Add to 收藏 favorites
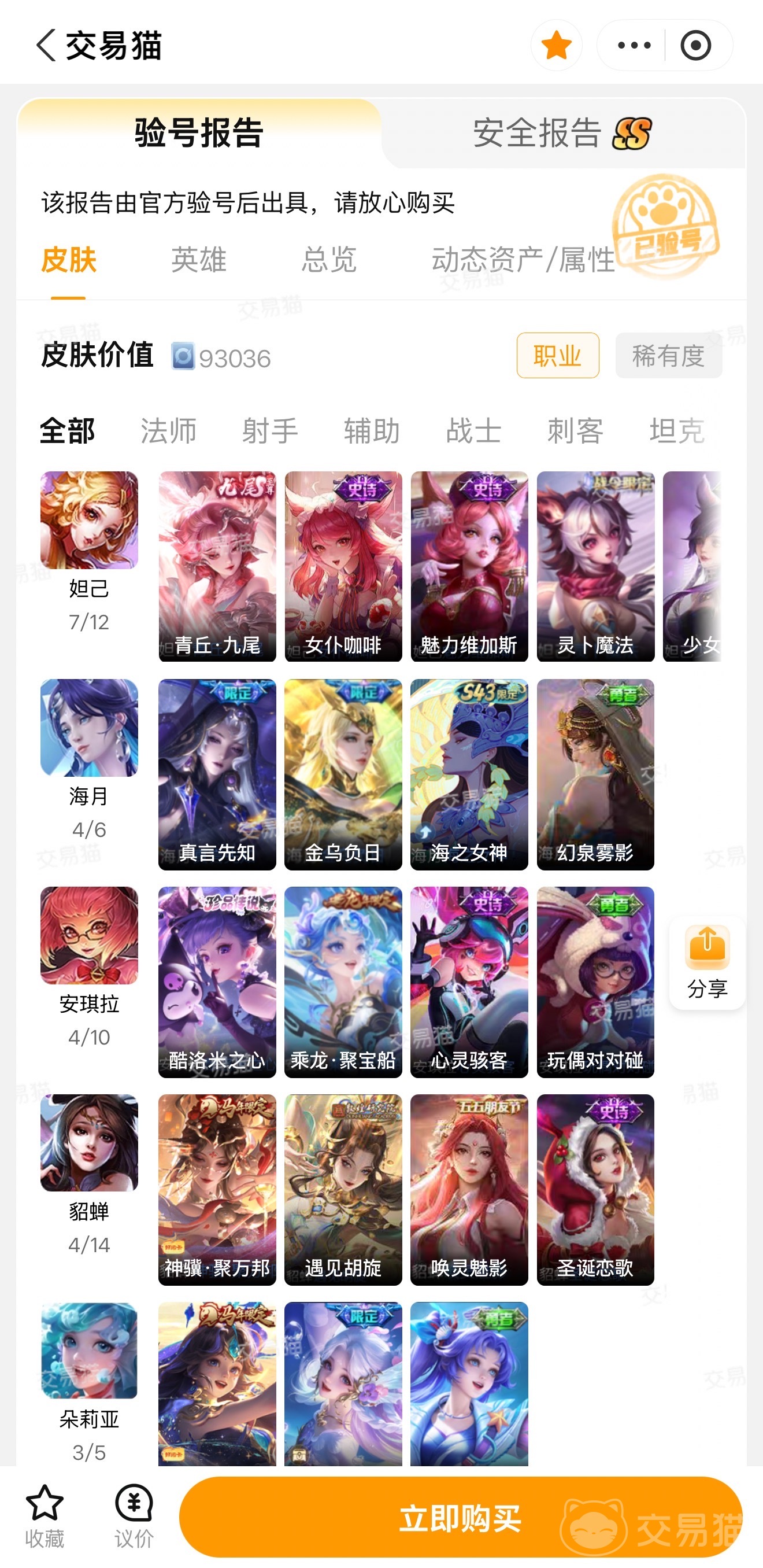Image resolution: width=763 pixels, height=1568 pixels. click(45, 1517)
